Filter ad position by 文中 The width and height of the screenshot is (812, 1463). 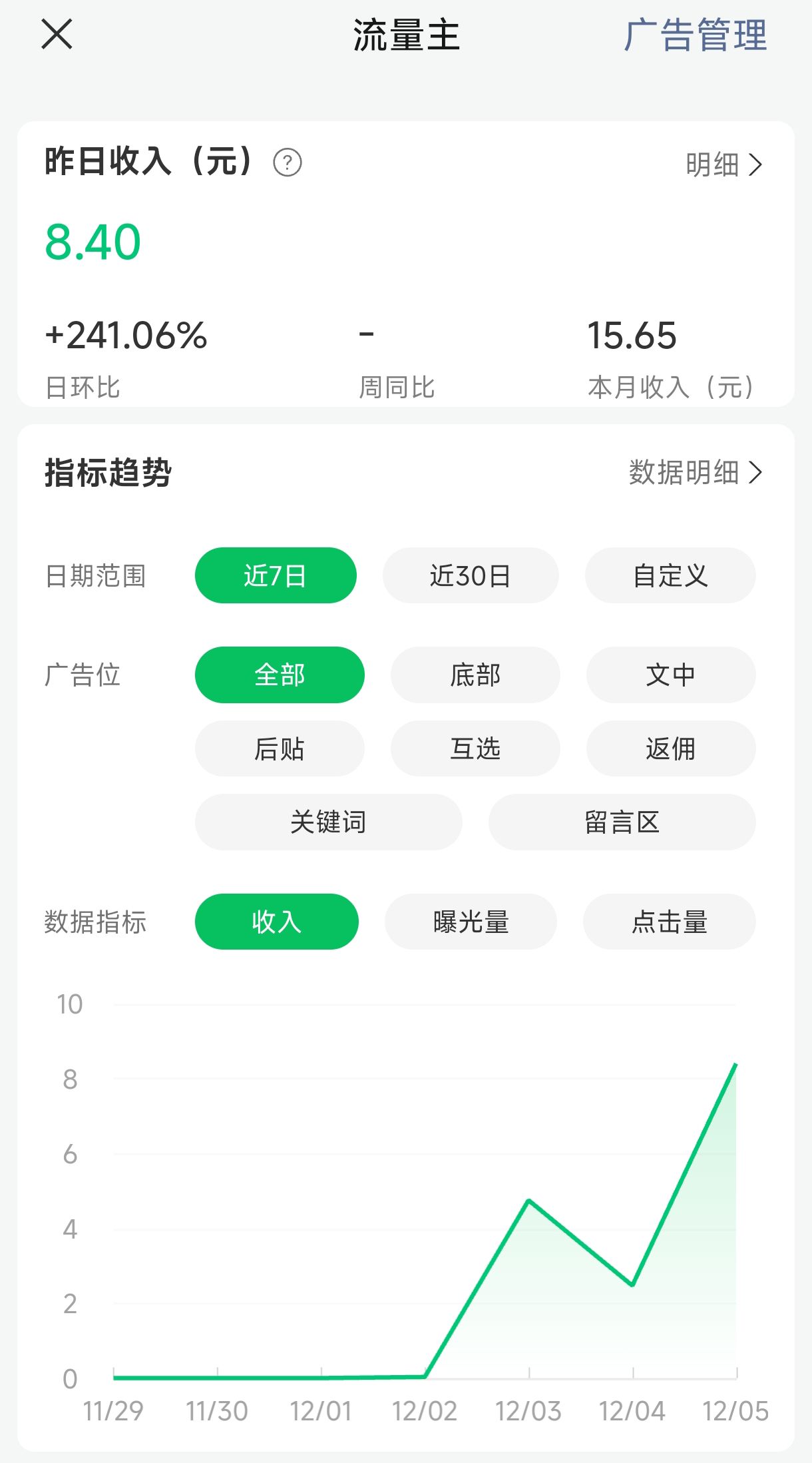click(671, 675)
